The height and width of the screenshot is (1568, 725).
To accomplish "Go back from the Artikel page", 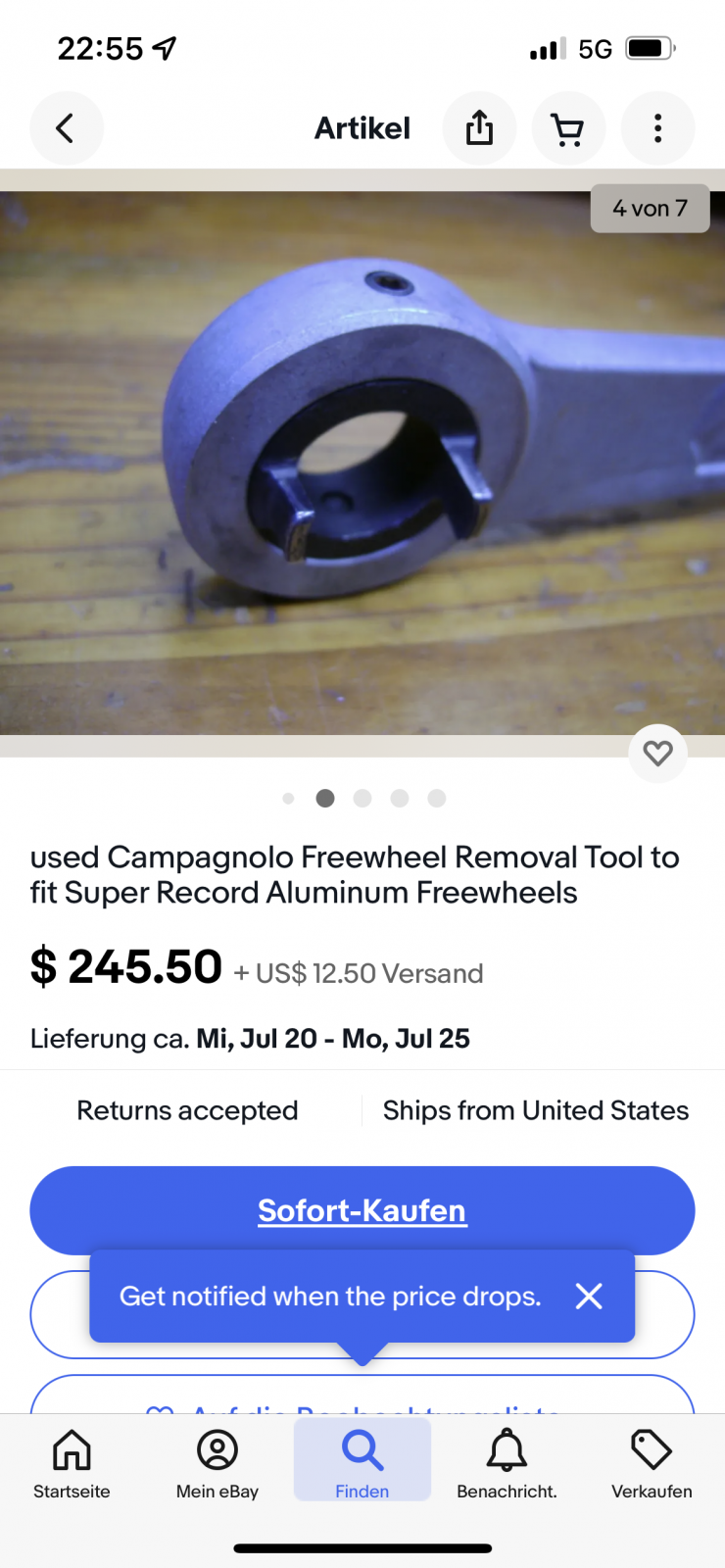I will pyautogui.click(x=66, y=128).
